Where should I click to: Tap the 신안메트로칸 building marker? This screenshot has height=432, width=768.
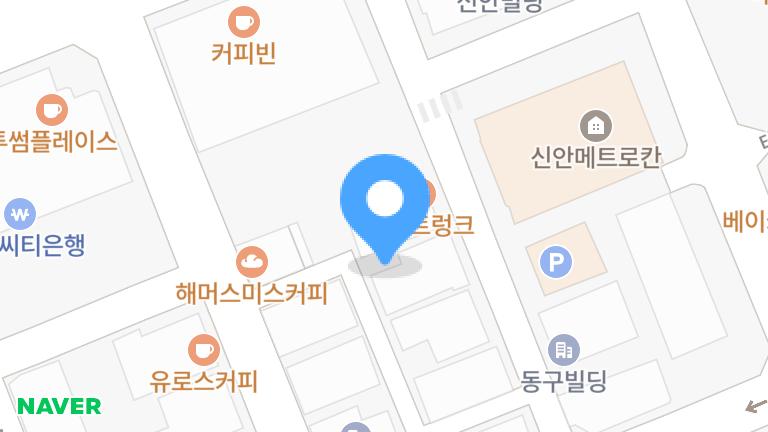pyautogui.click(x=596, y=126)
